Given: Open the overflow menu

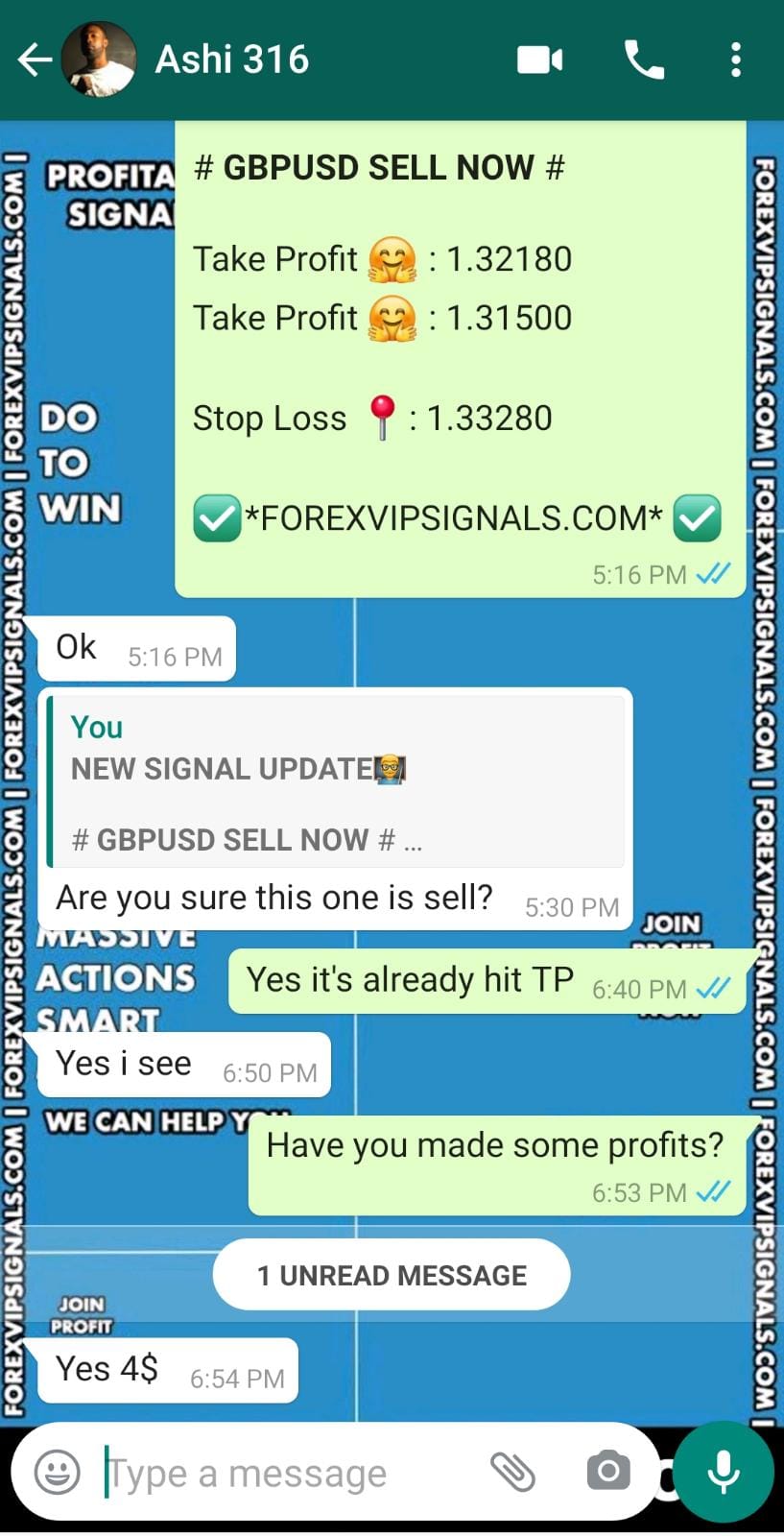Looking at the screenshot, I should pyautogui.click(x=735, y=60).
